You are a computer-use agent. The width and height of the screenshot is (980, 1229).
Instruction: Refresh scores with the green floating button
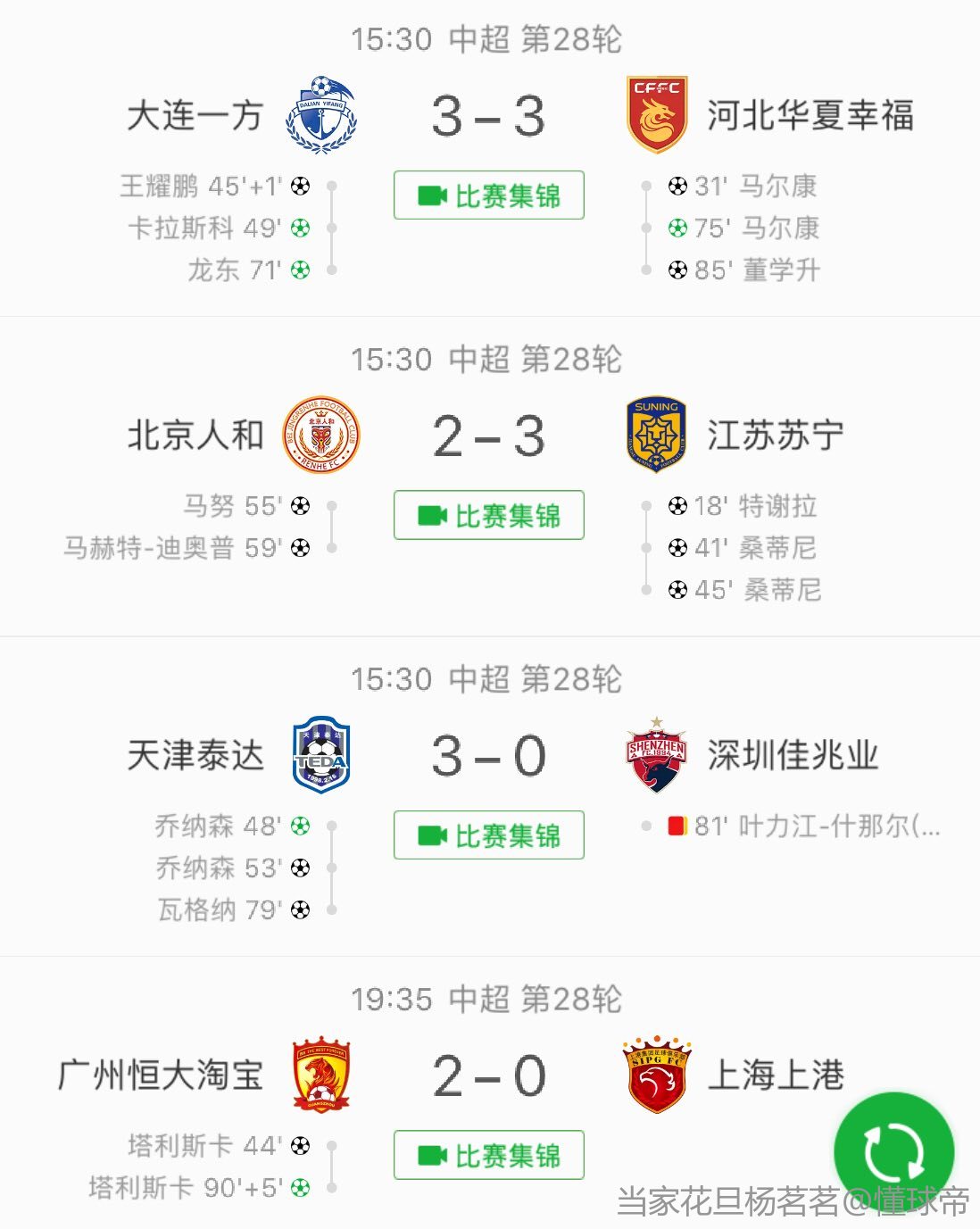click(893, 1151)
